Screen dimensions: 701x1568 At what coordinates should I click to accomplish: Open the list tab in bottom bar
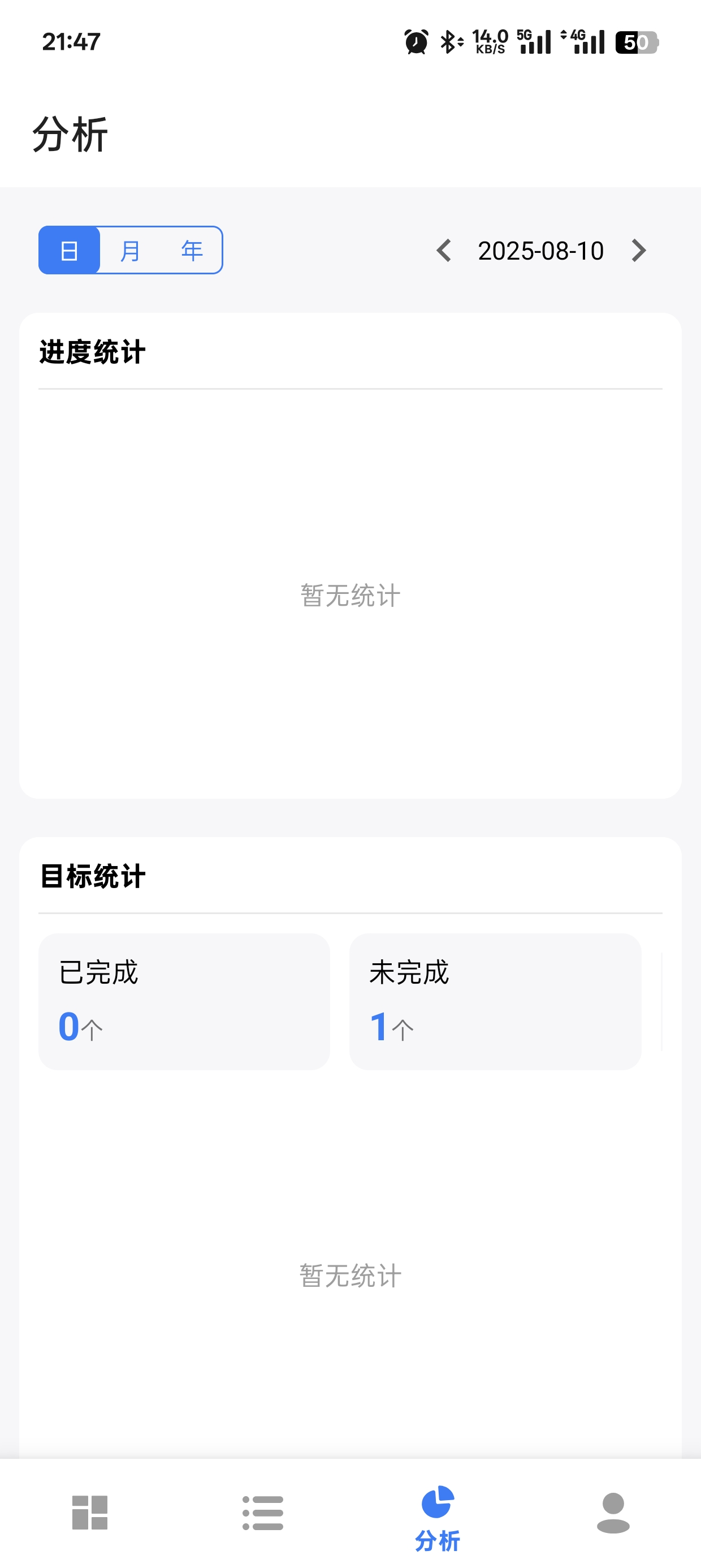pyautogui.click(x=263, y=1512)
